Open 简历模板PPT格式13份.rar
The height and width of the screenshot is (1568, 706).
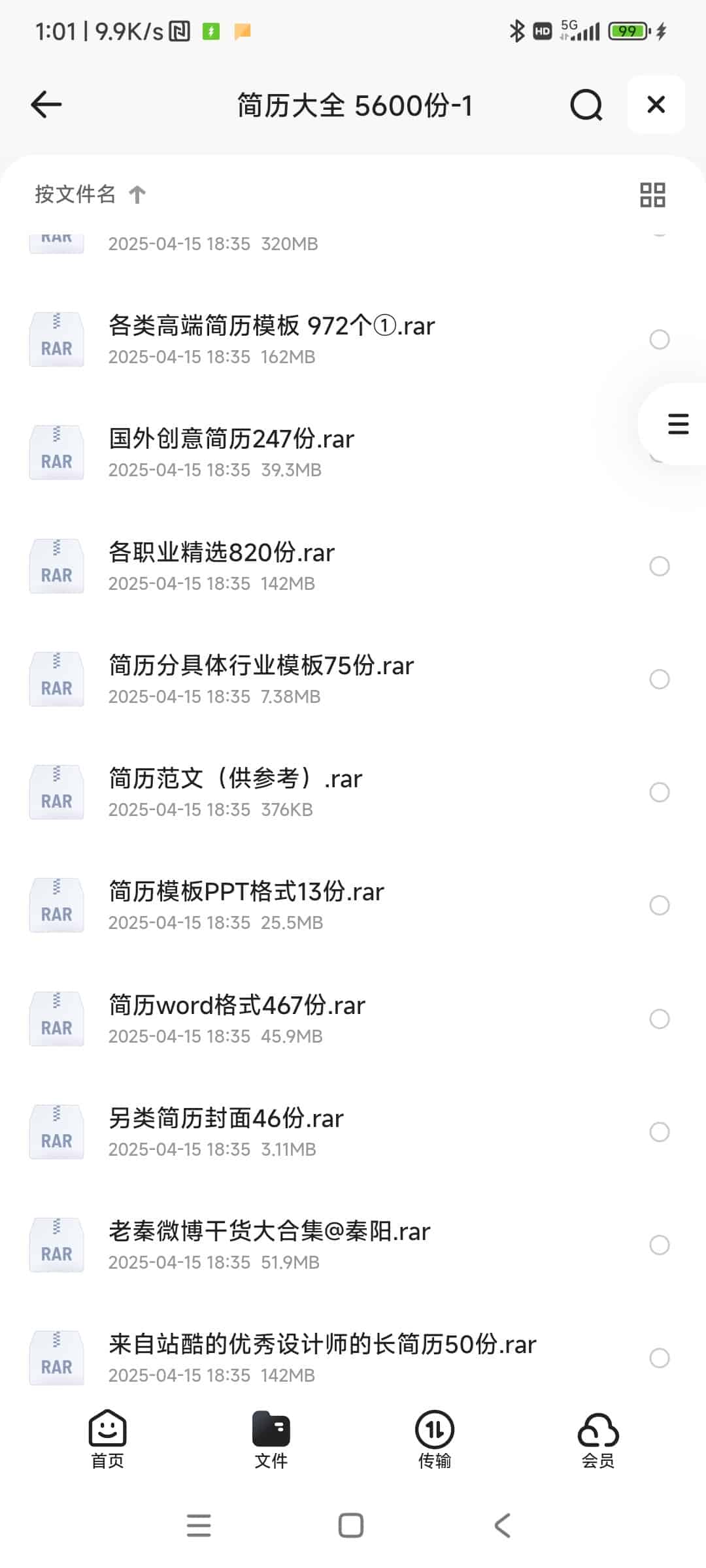(x=246, y=892)
